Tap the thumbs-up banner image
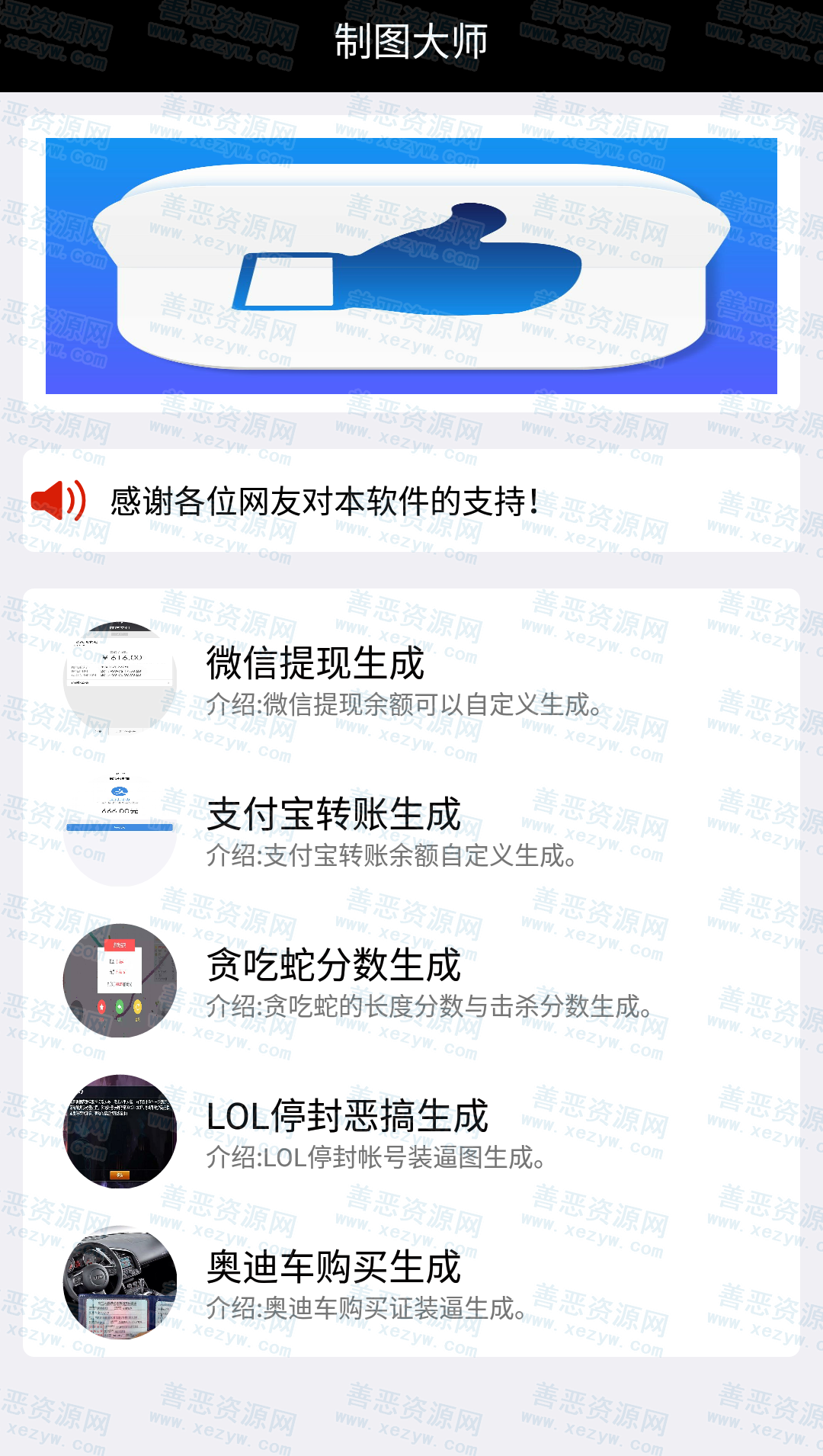Screen dimensions: 823x1456 [x=411, y=265]
